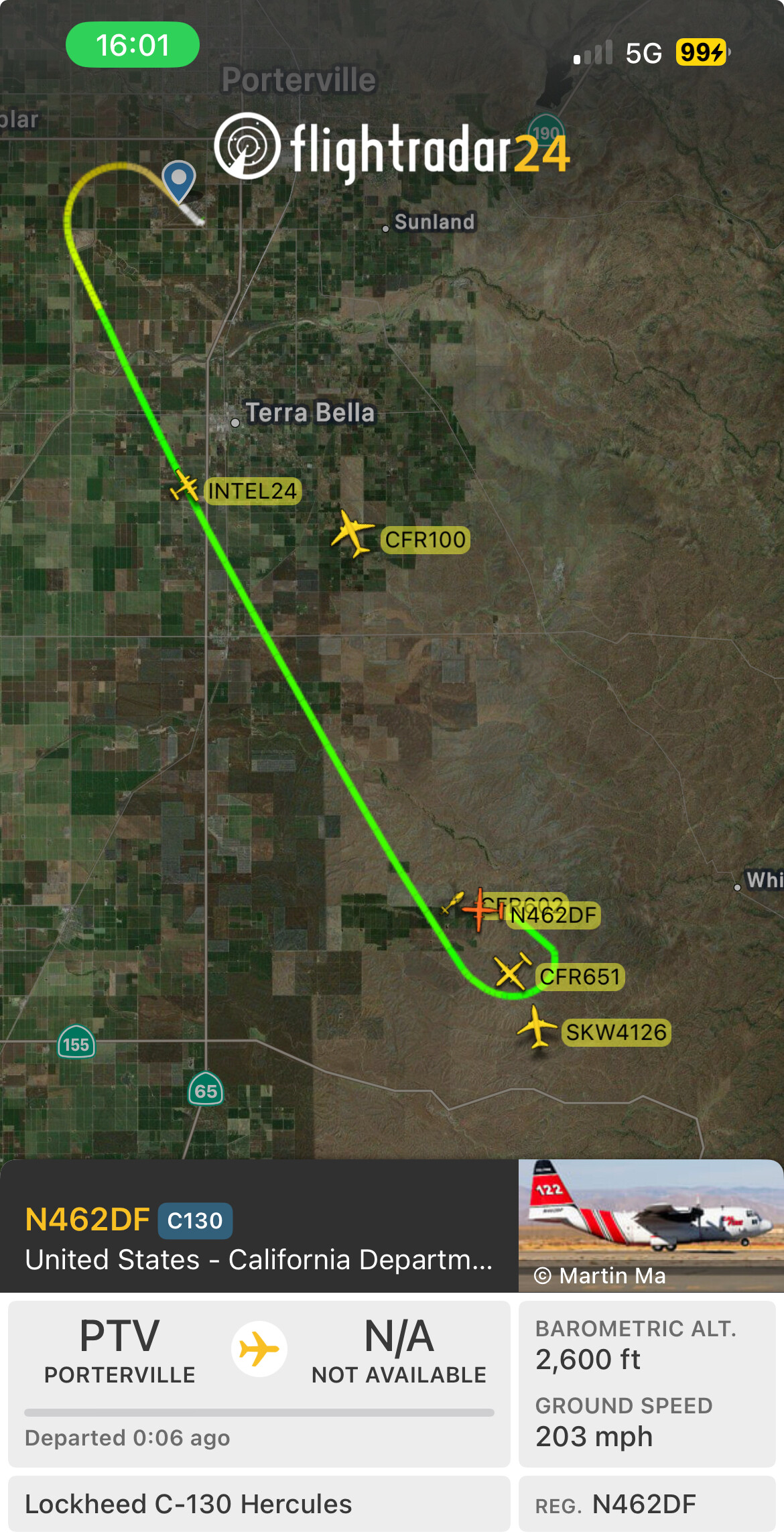Expand the N462DF flight info header
784x1540 pixels.
click(x=259, y=1238)
